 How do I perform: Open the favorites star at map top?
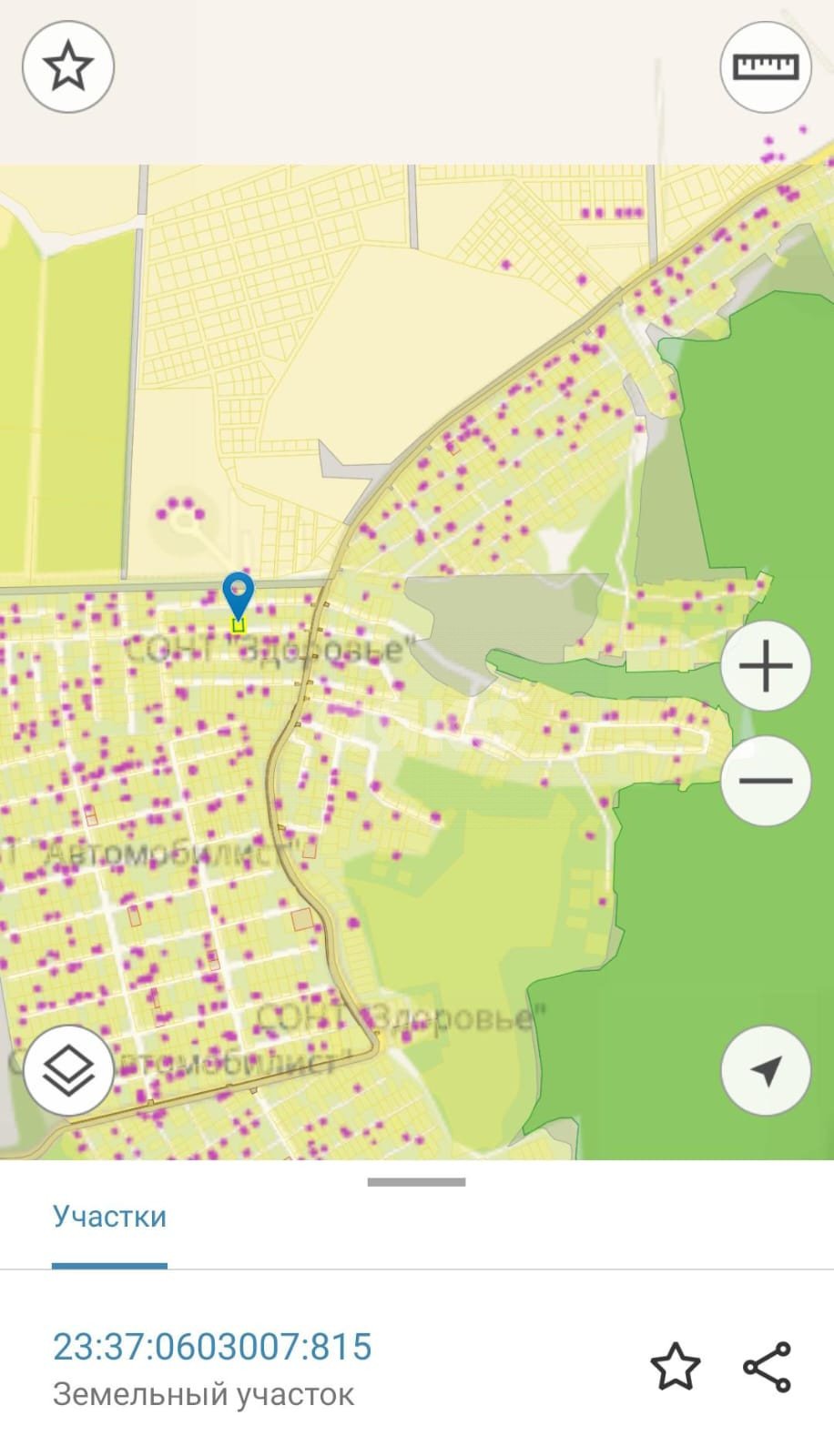pyautogui.click(x=68, y=67)
